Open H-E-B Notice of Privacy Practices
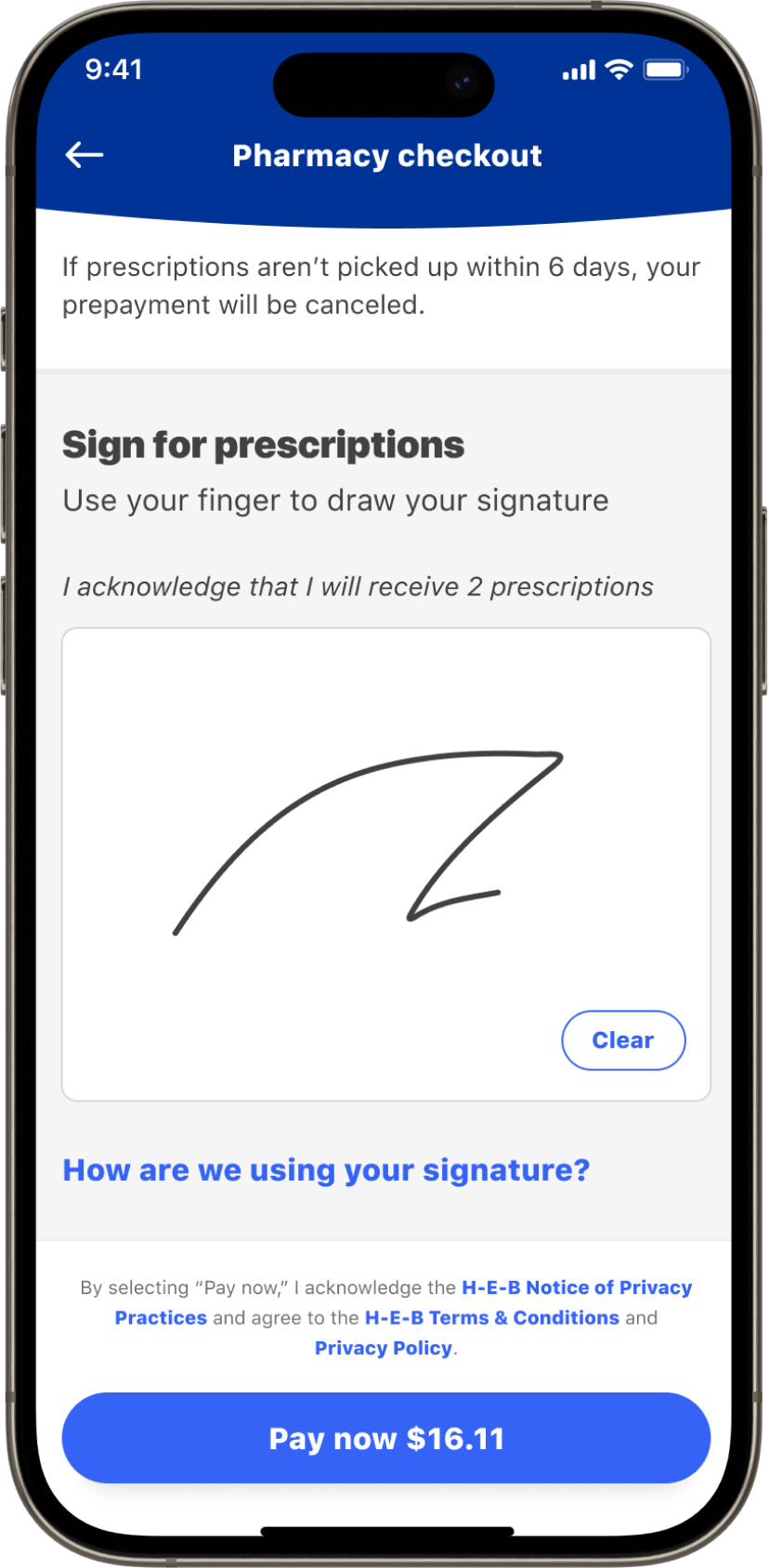The image size is (769, 1568). [576, 1287]
